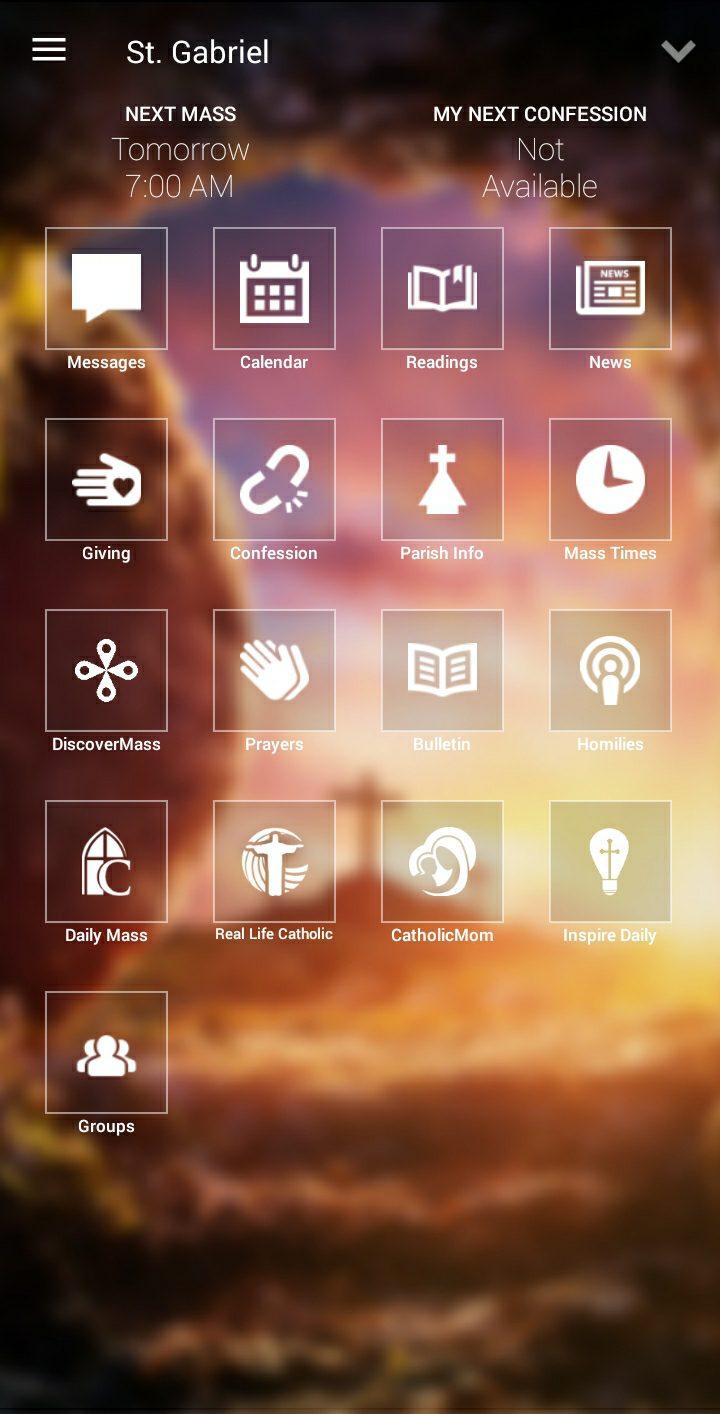Launch Real Life Catholic

[274, 860]
